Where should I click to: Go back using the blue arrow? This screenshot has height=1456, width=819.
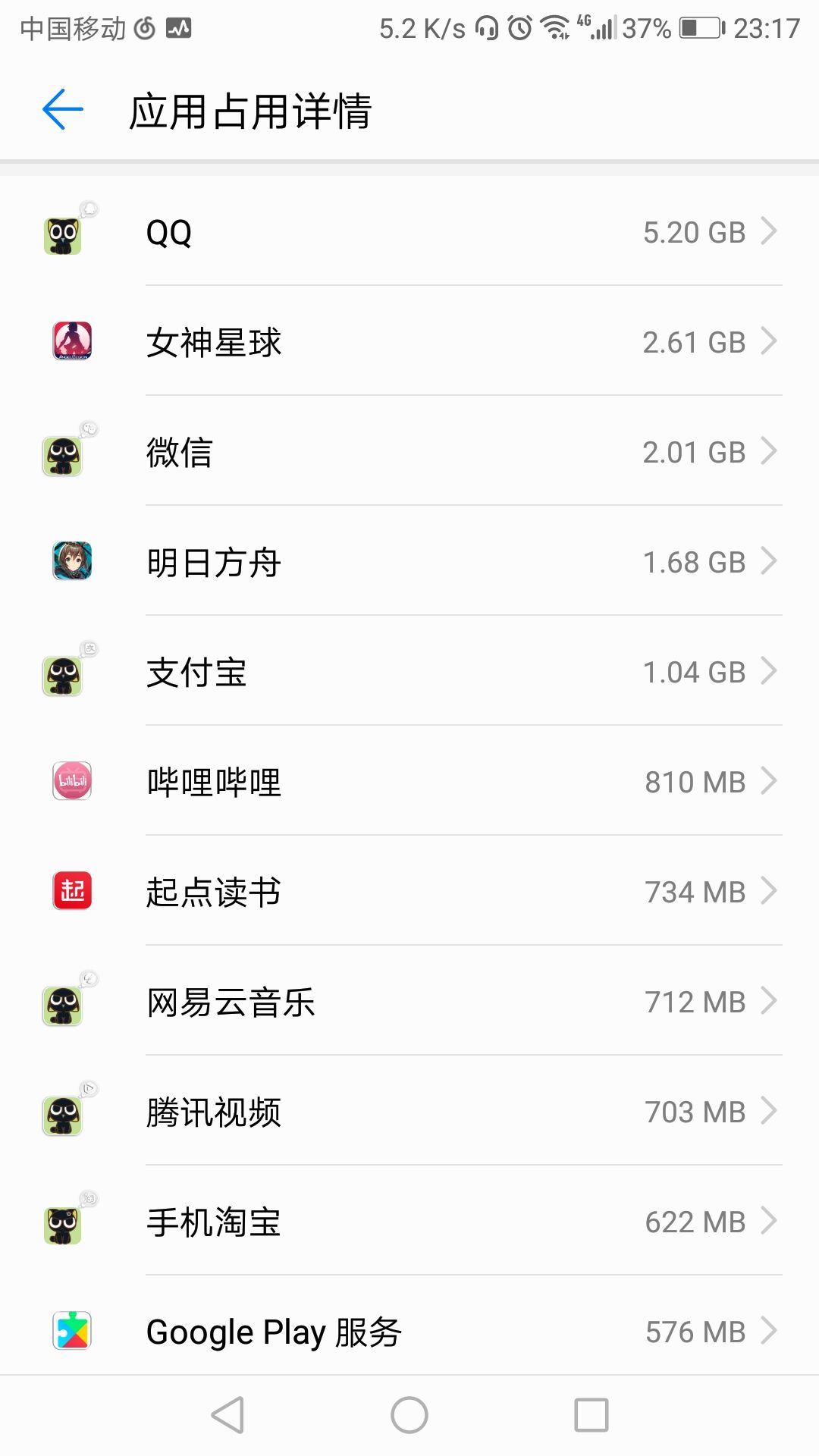tap(63, 110)
